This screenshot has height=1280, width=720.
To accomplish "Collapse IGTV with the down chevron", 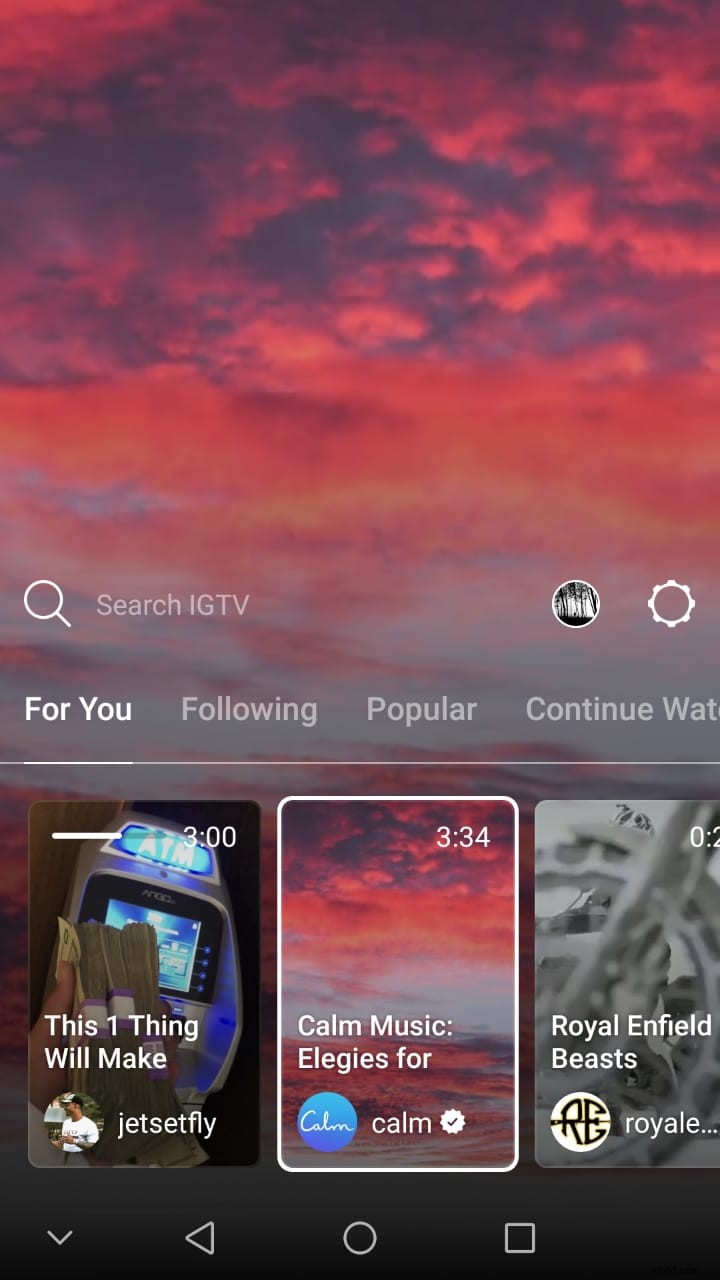I will point(60,1237).
